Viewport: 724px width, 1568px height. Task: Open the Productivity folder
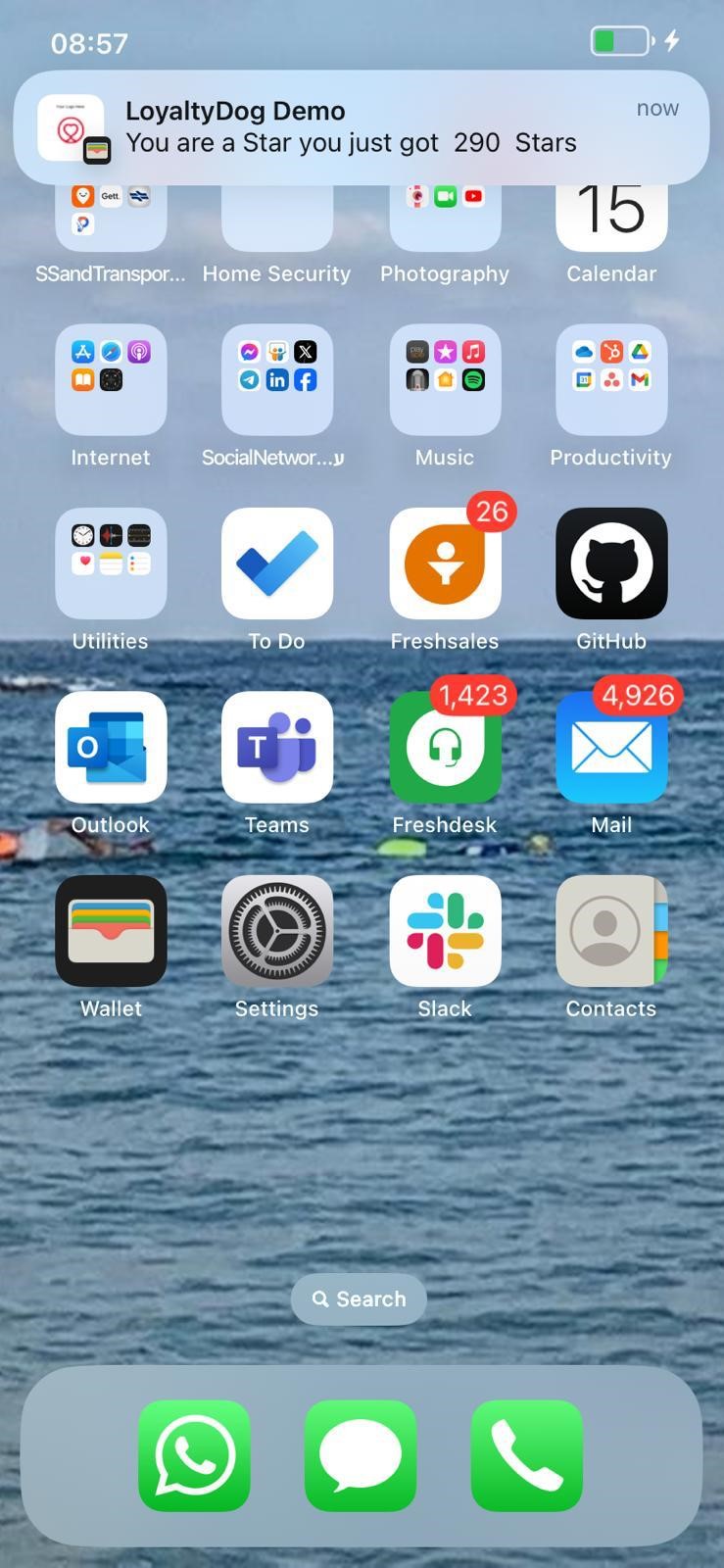(611, 379)
